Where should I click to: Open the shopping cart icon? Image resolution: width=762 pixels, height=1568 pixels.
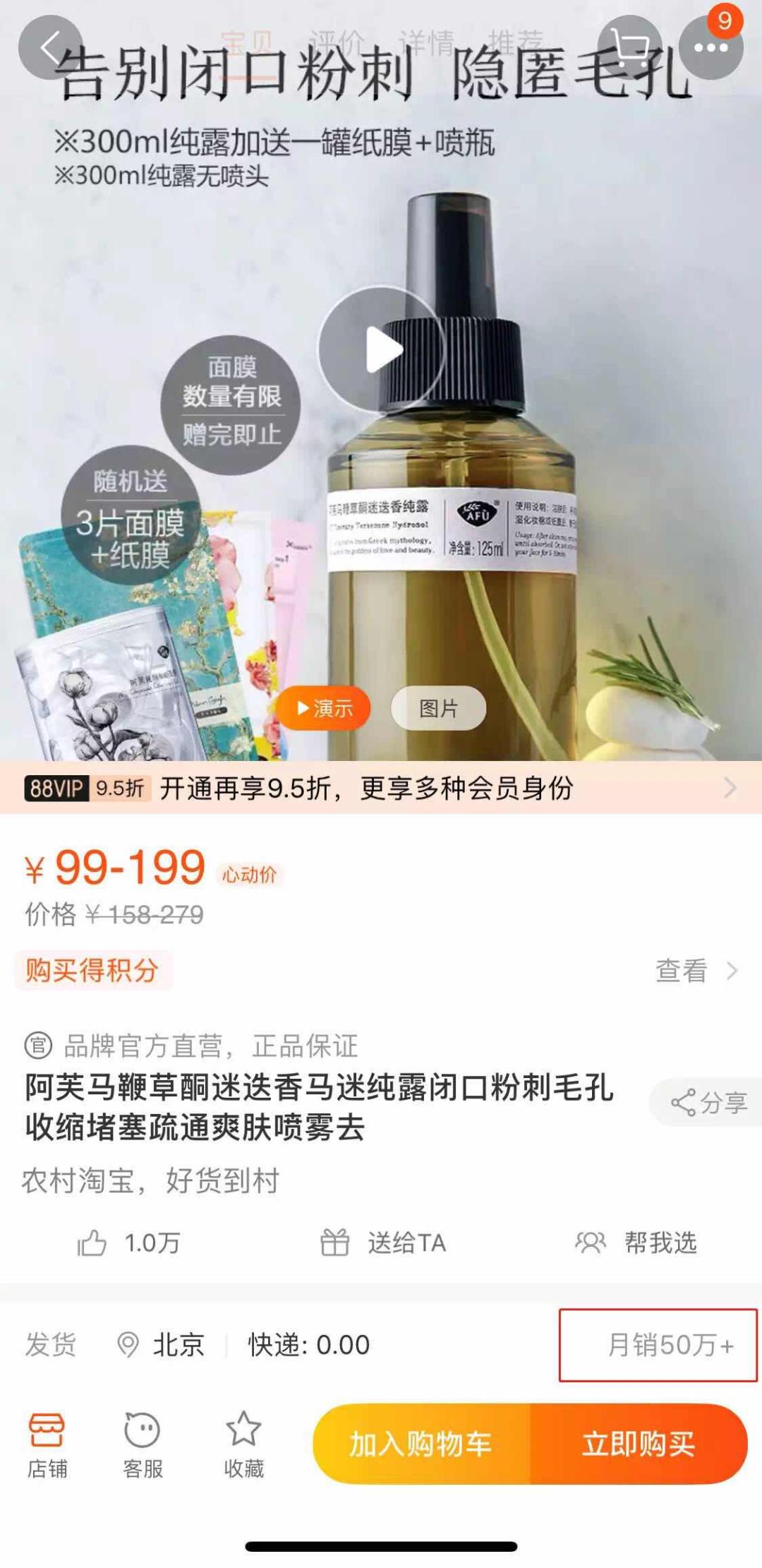click(629, 47)
